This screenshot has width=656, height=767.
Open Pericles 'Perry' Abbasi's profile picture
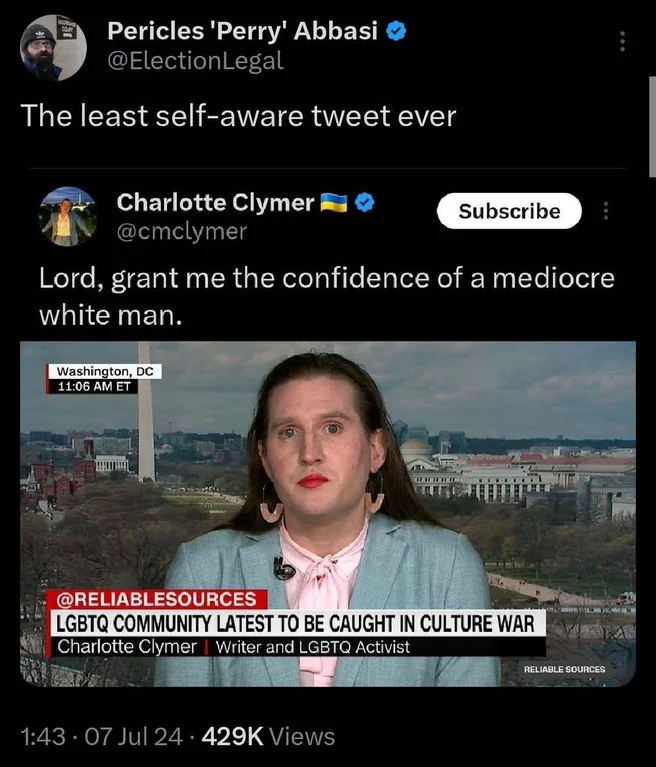[x=53, y=47]
